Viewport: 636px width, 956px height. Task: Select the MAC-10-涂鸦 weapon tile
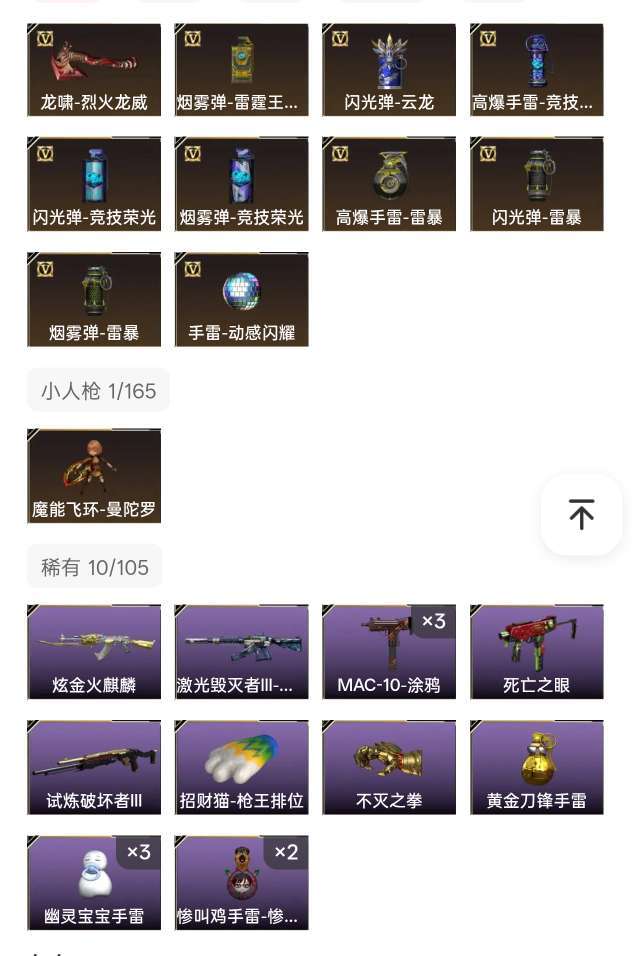pos(389,651)
